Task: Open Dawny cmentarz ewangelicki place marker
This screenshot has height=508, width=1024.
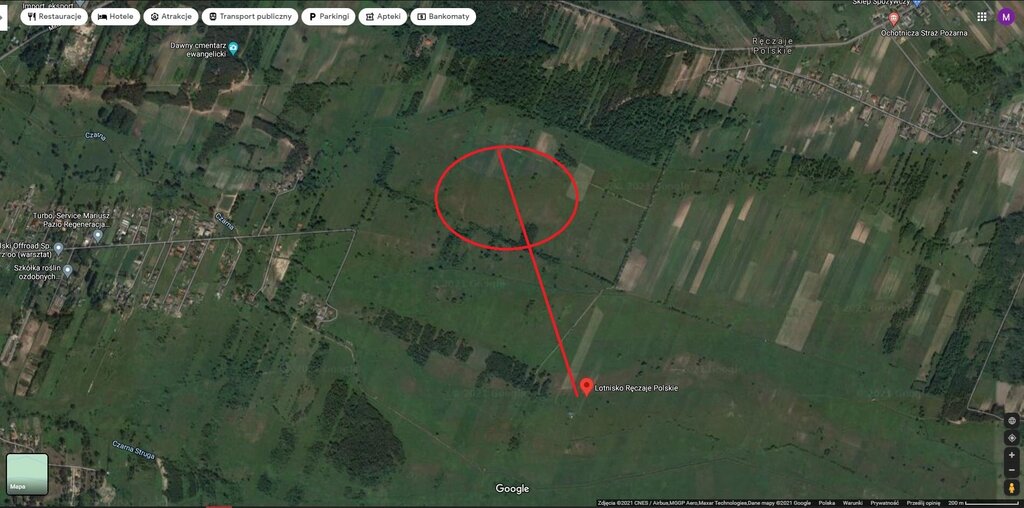Action: pyautogui.click(x=233, y=47)
